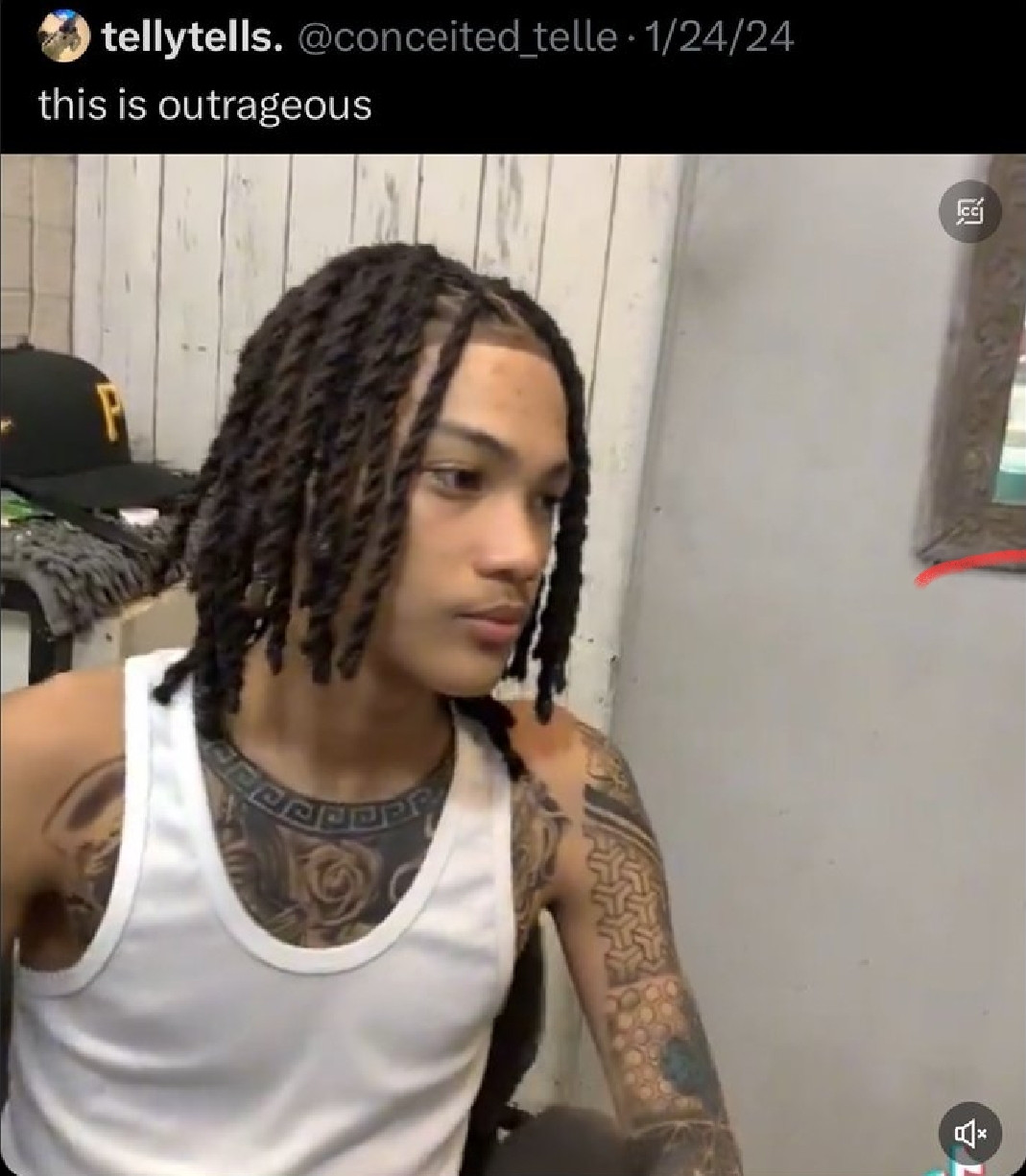Open tellytells.'s profile avatar
The height and width of the screenshot is (1176, 1026).
coord(63,36)
